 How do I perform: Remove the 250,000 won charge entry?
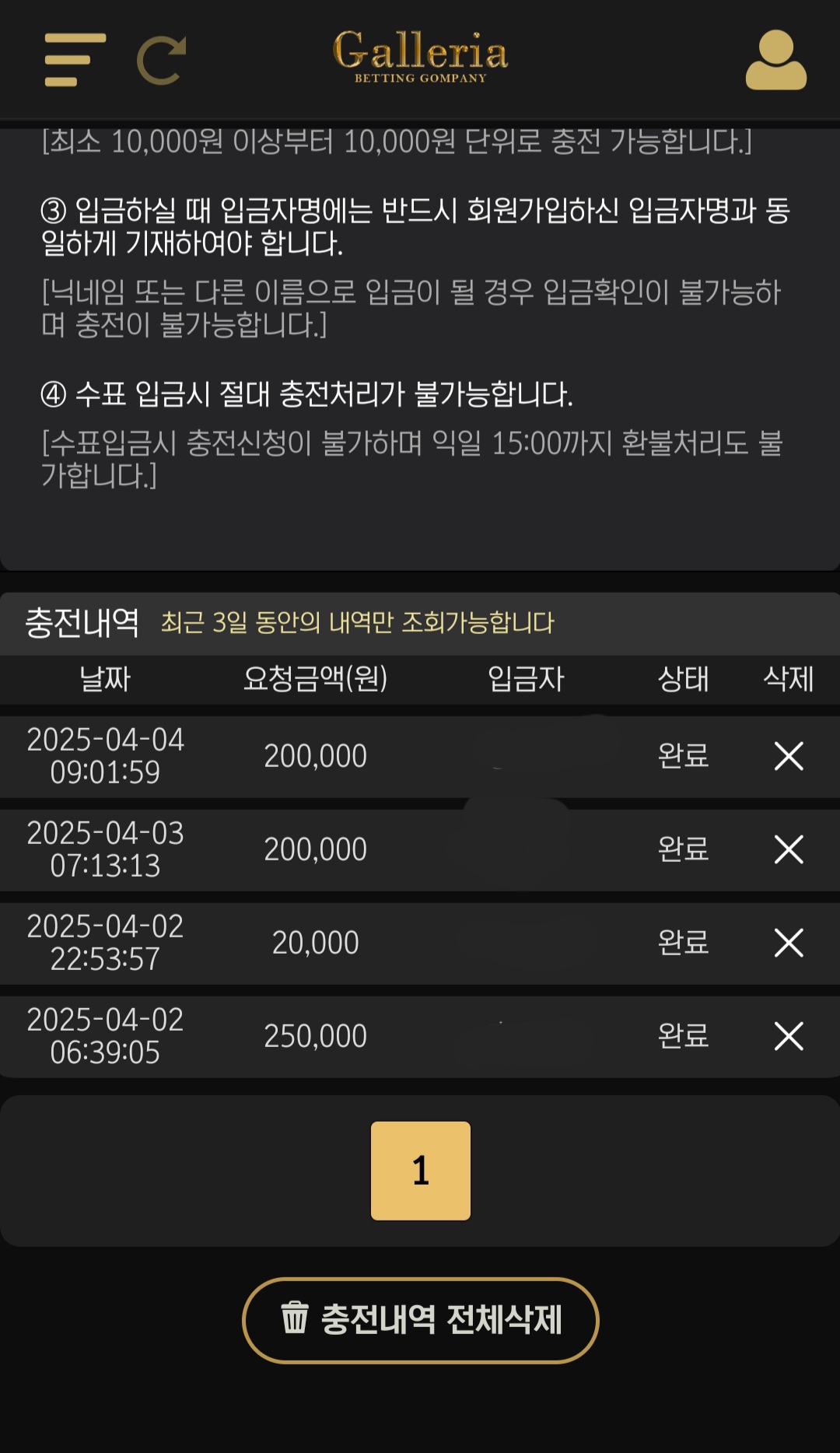click(x=788, y=1035)
